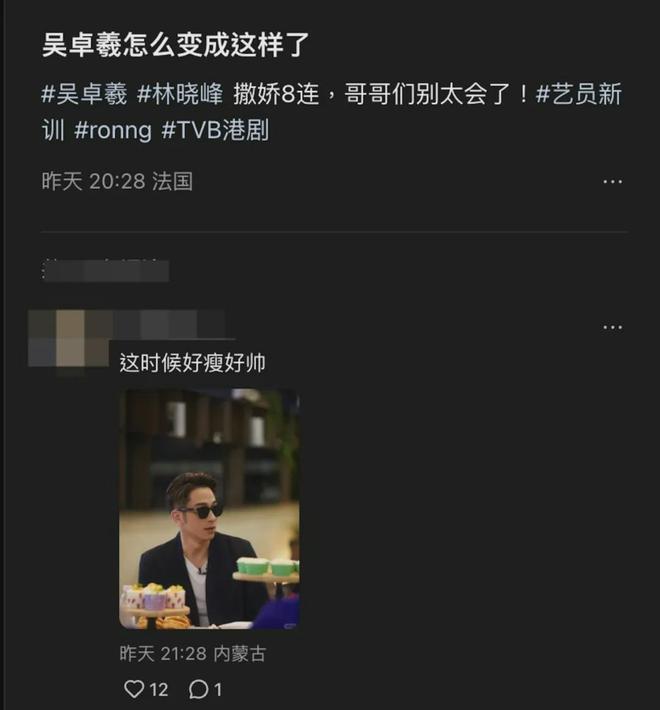Screen dimensions: 660x710
Task: Open the #林晓峰 hashtag
Action: 179,96
